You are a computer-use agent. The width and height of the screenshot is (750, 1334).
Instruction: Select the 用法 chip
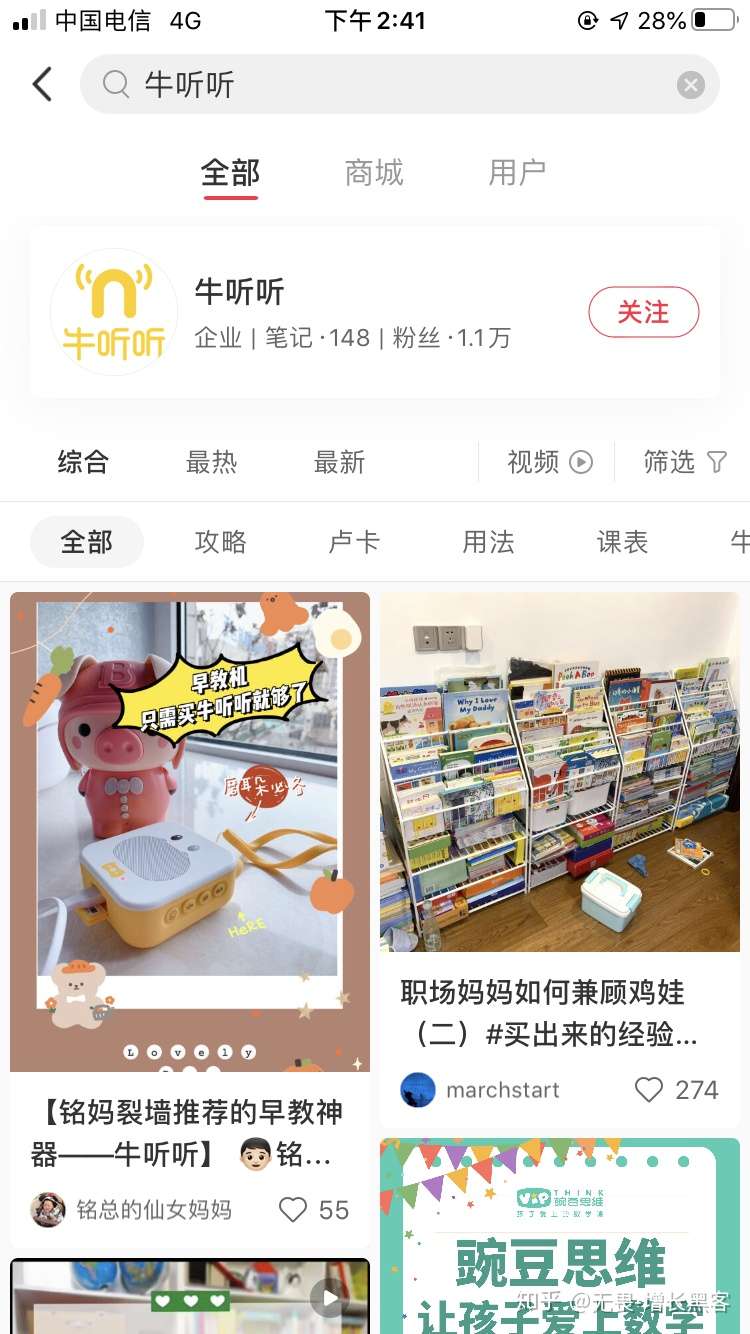point(488,542)
